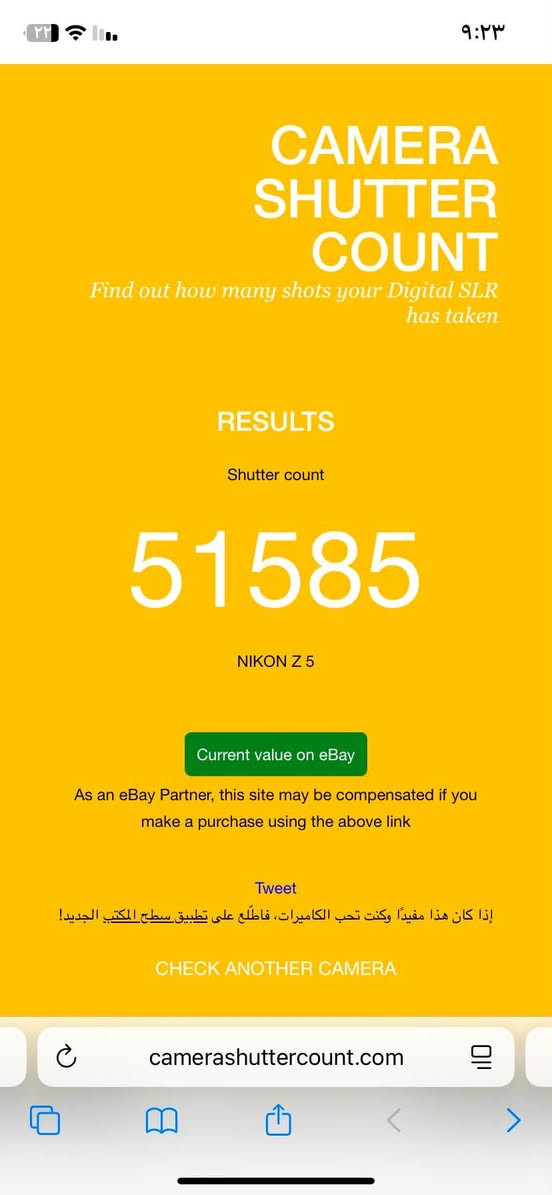Select CHECK ANOTHER CAMERA

[x=275, y=969]
